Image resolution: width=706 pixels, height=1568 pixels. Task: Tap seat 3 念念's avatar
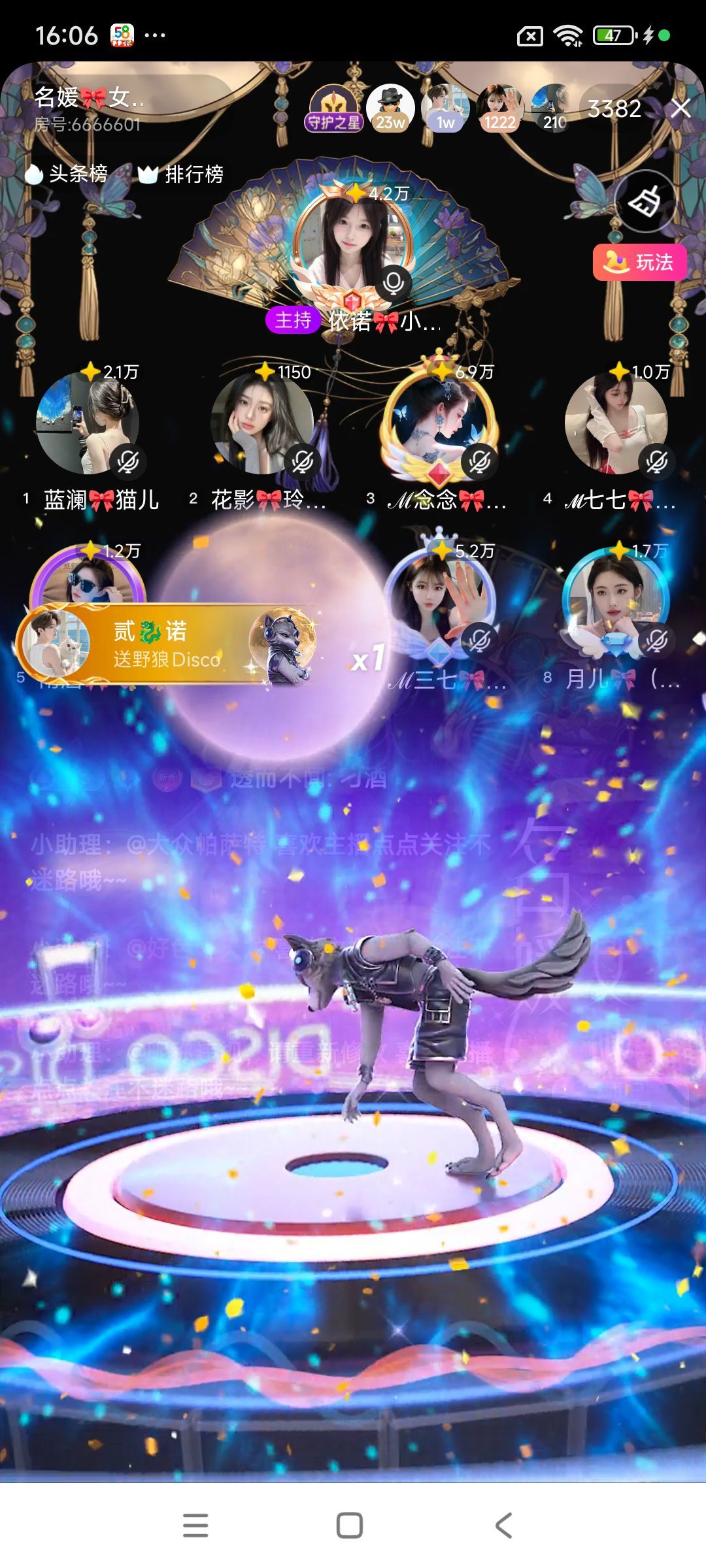tap(439, 423)
